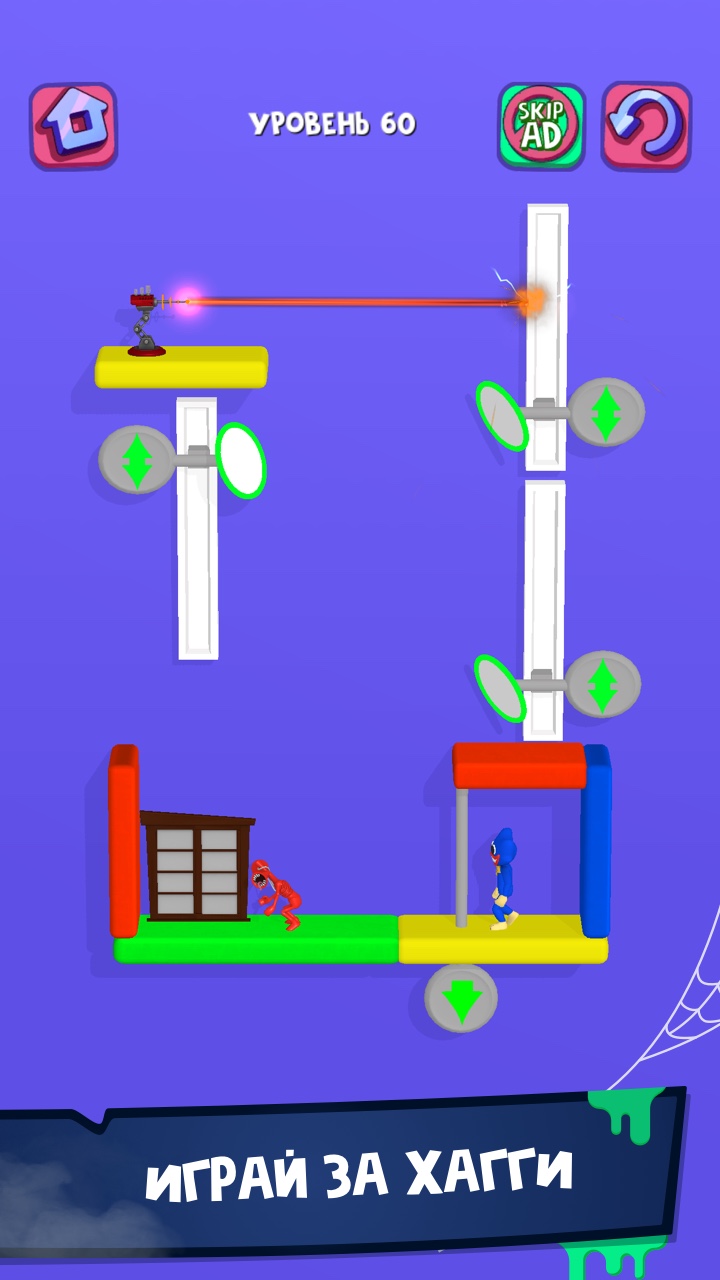Tap the Skip AD button
720x1280 pixels.
541,126
